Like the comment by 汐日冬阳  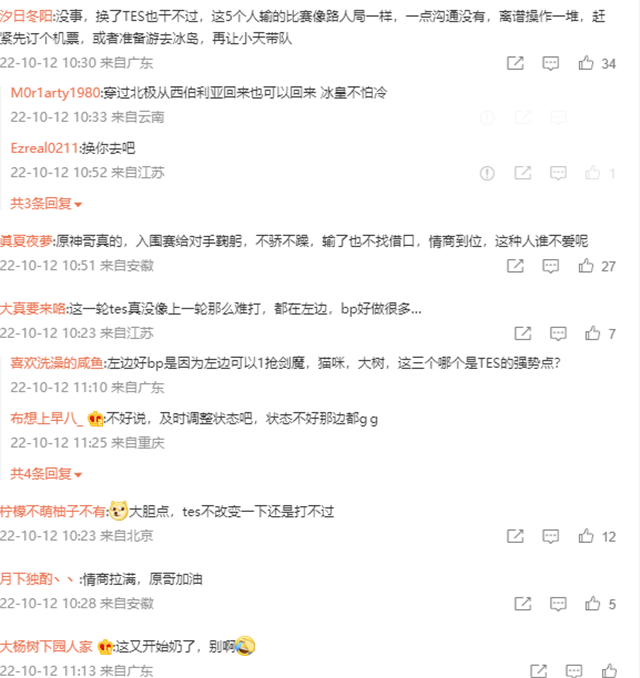[586, 63]
